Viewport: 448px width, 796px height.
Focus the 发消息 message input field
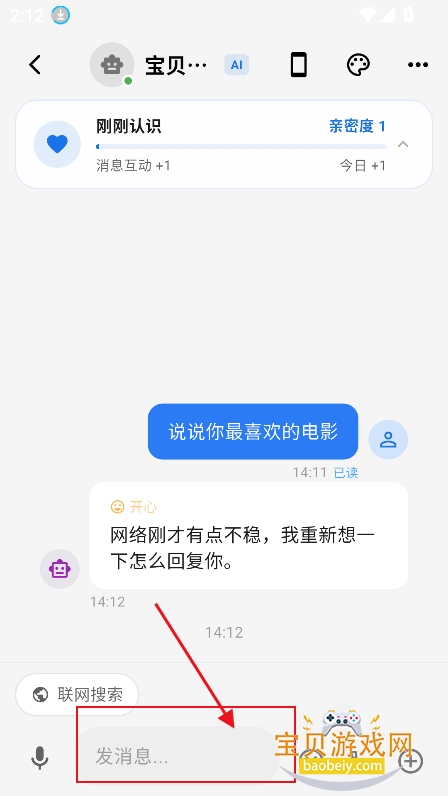pyautogui.click(x=178, y=757)
